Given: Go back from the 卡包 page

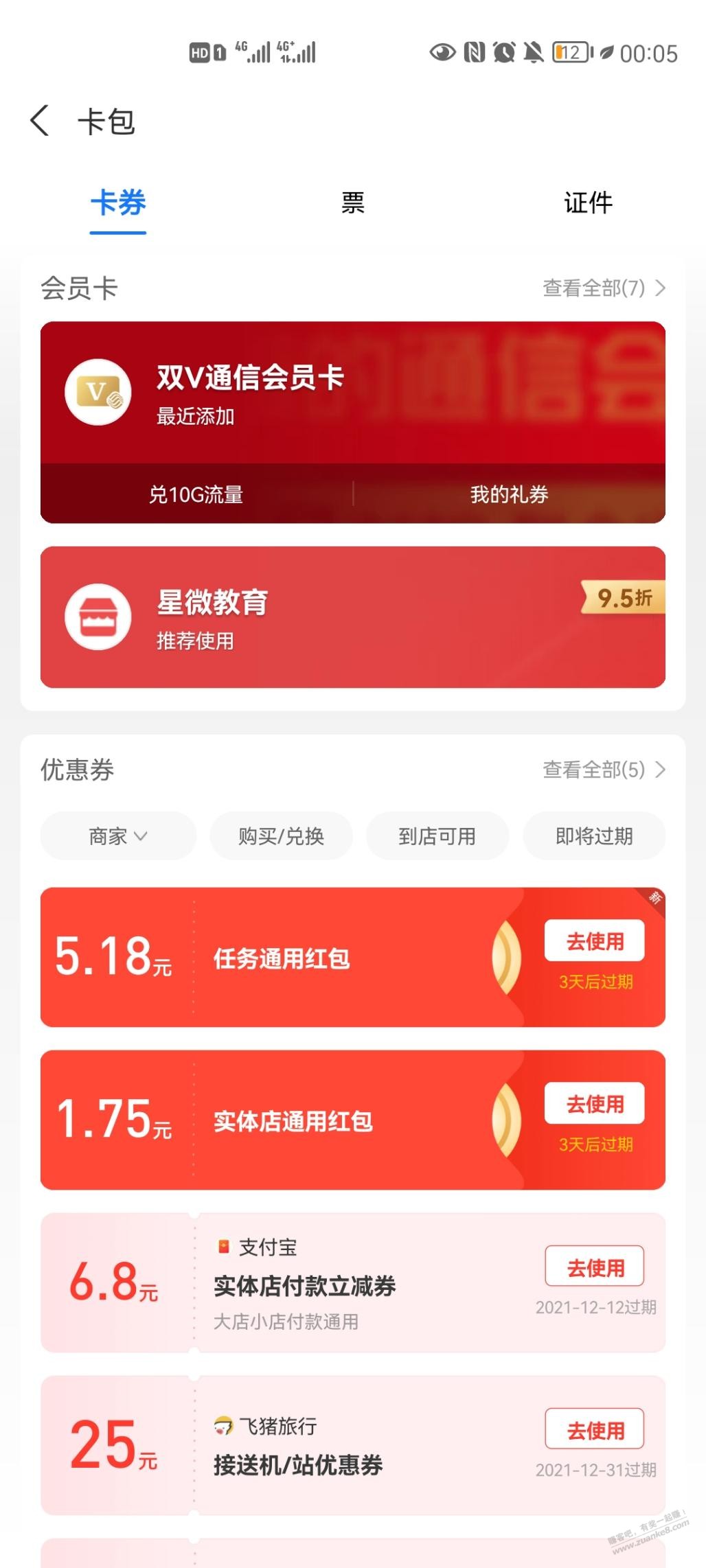Looking at the screenshot, I should (x=41, y=121).
